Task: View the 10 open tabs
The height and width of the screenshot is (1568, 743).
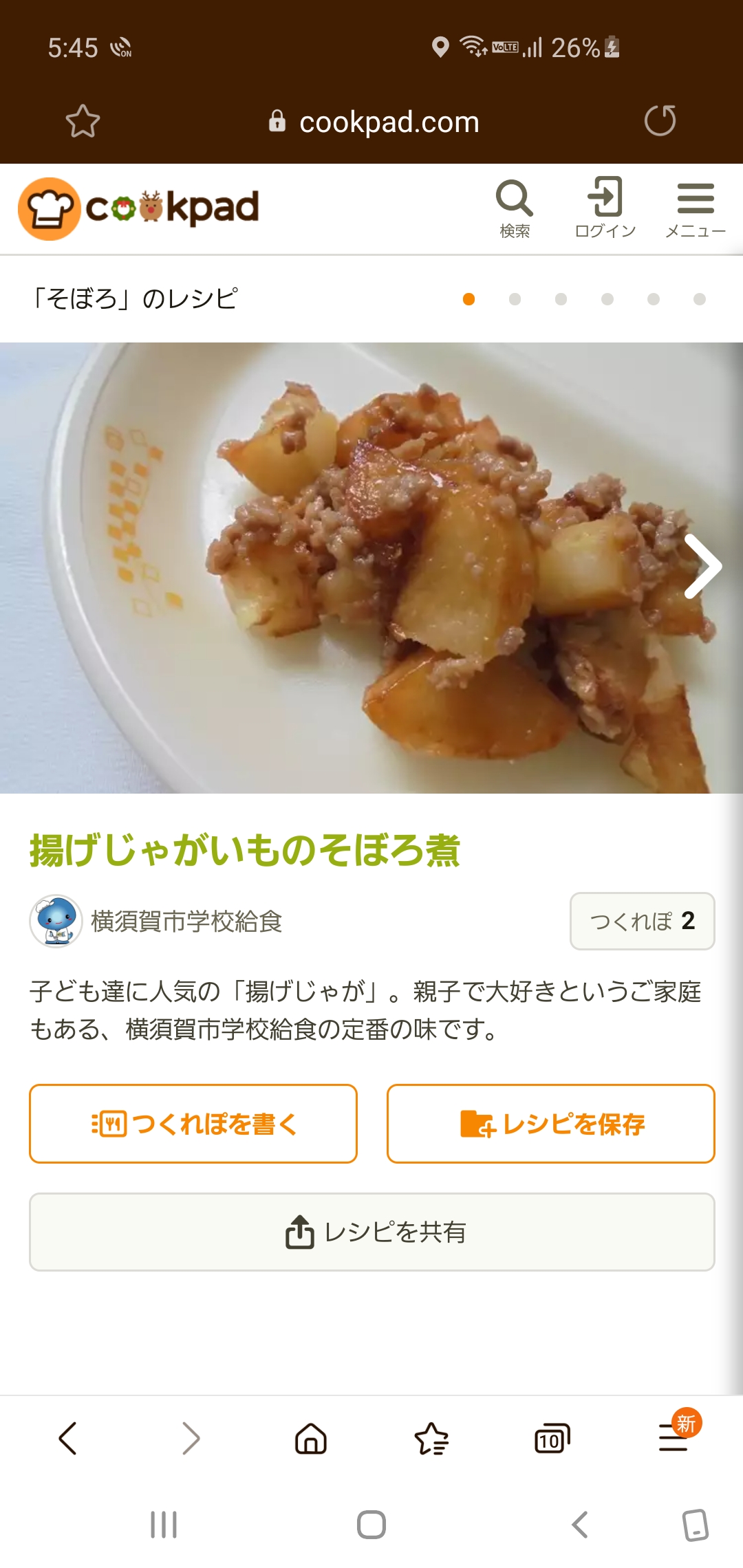Action: coord(552,1438)
